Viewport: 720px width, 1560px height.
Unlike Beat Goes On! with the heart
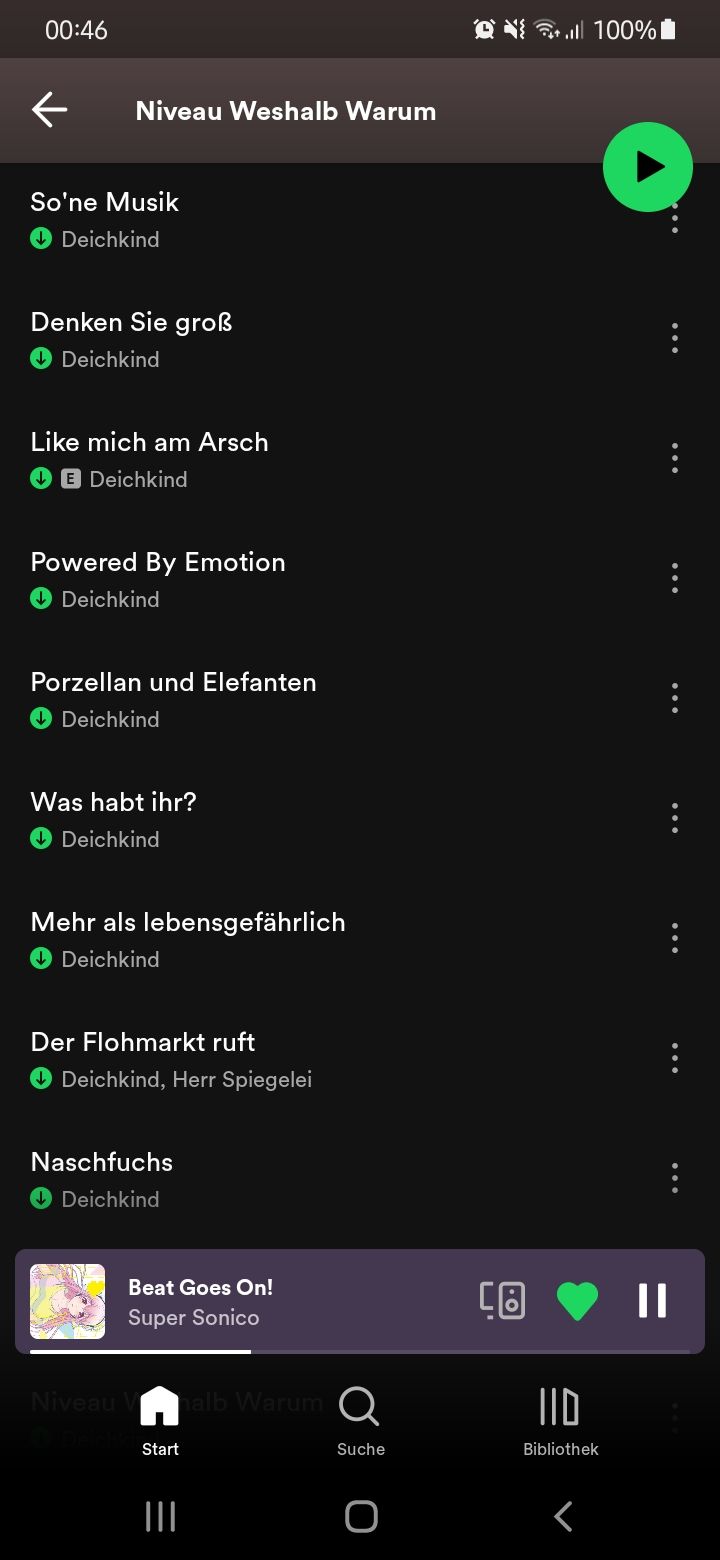pyautogui.click(x=577, y=1301)
